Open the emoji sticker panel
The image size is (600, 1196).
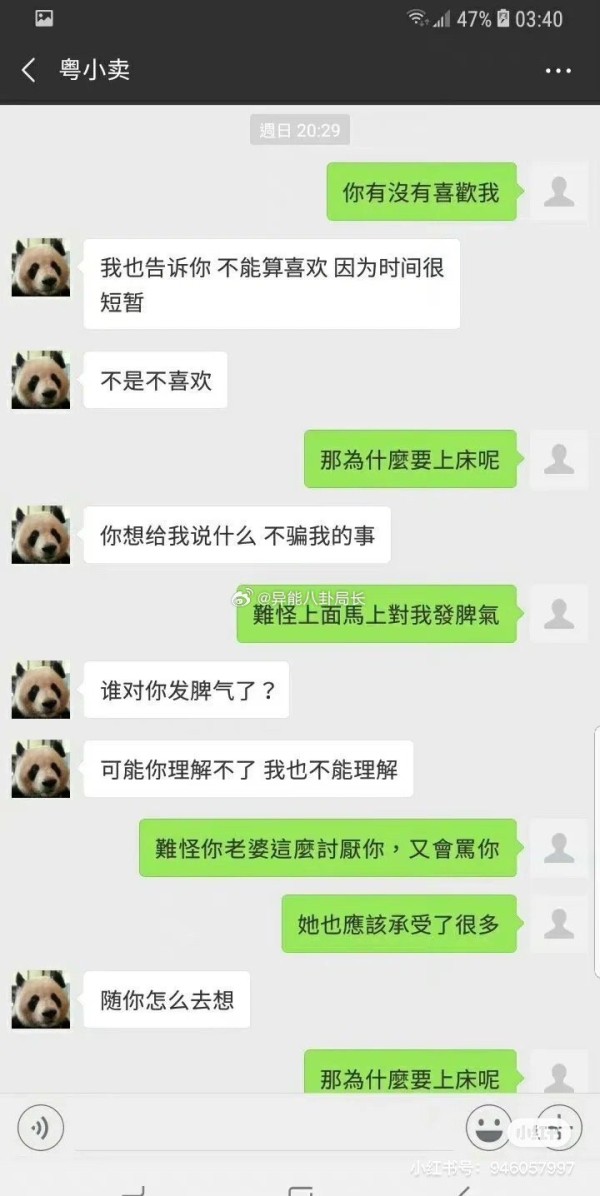point(489,1130)
